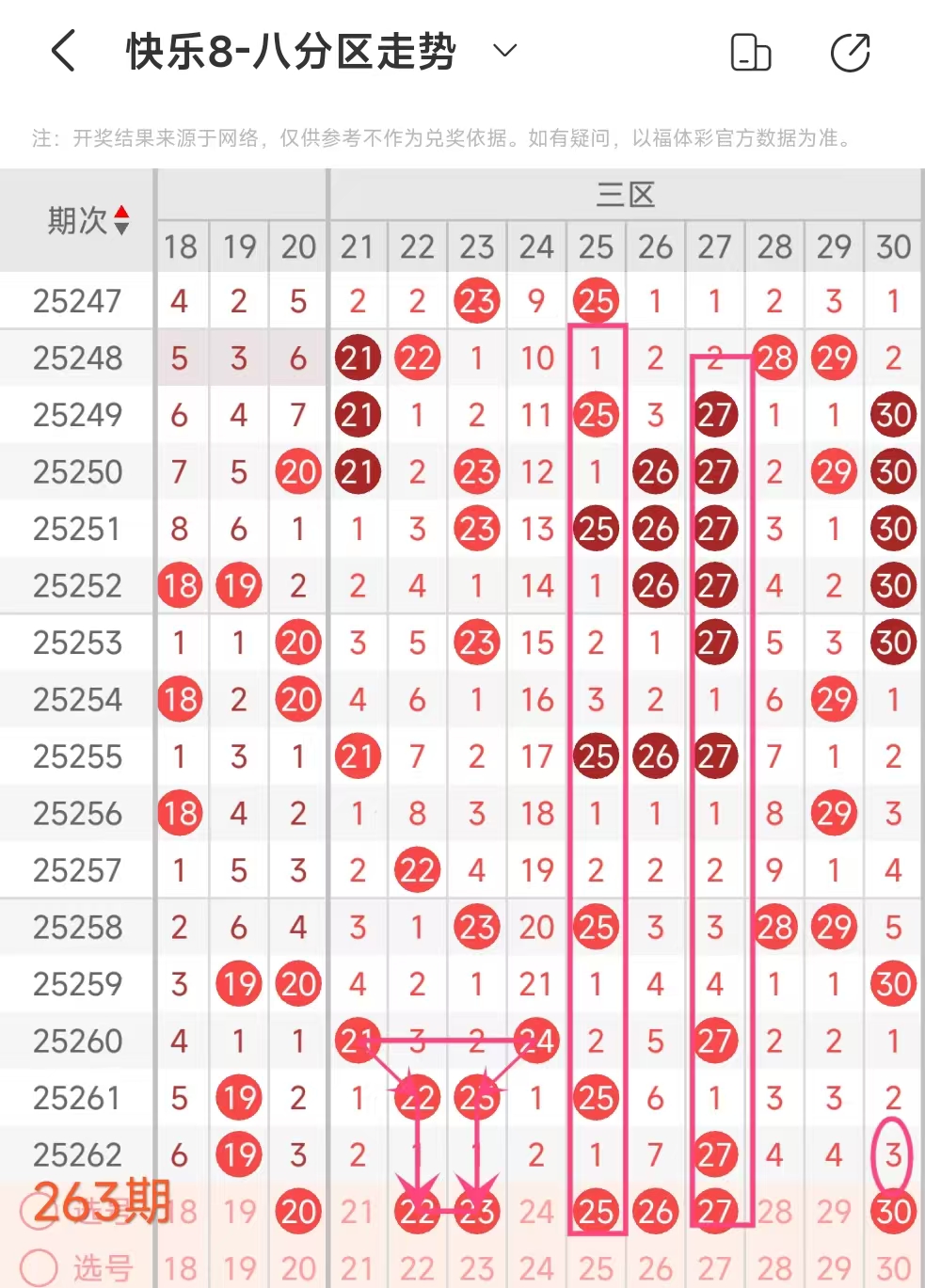Expand the 快乐8-八分区走势 chart type dropdown

[x=505, y=51]
